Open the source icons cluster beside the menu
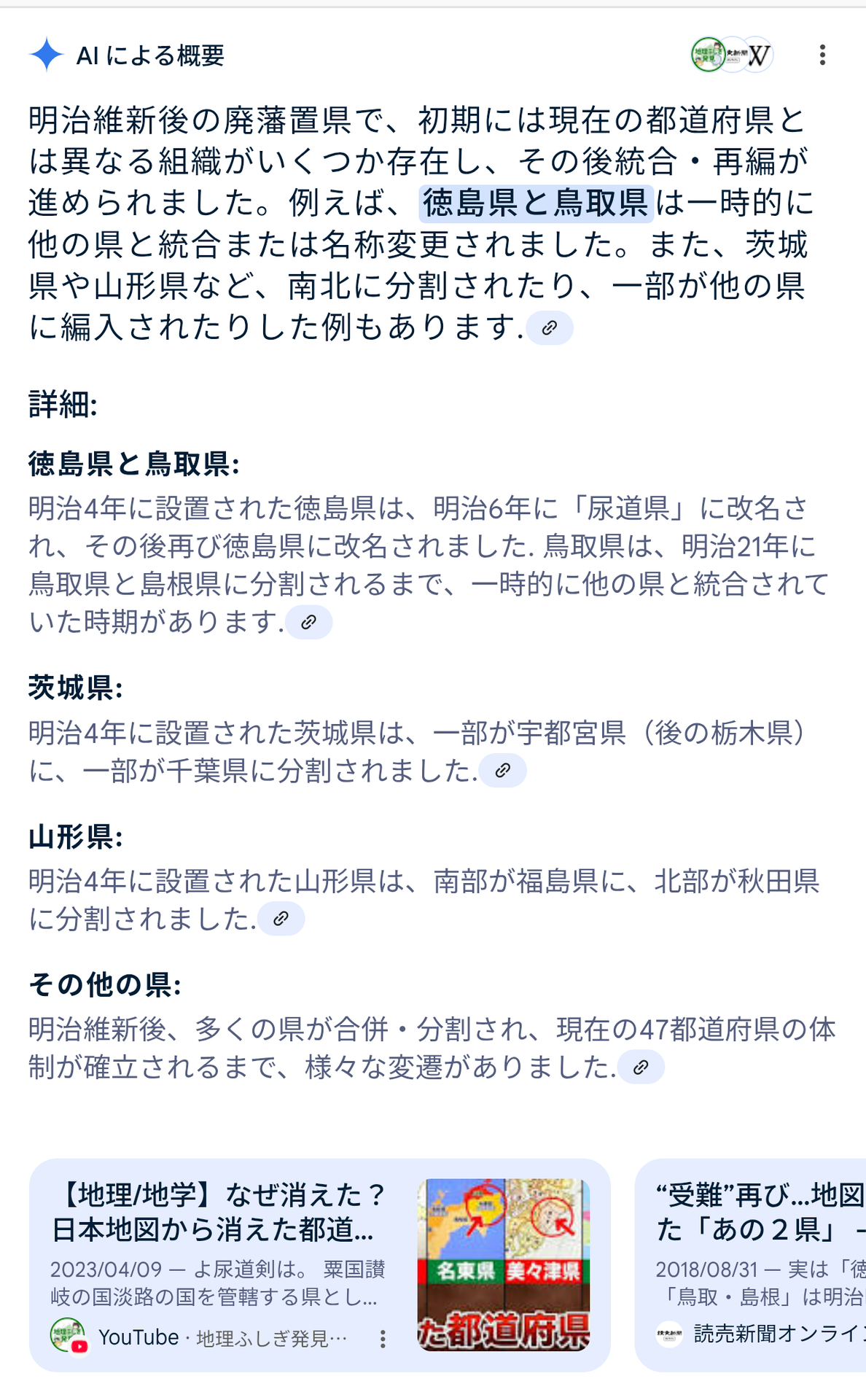Image resolution: width=866 pixels, height=1400 pixels. 732,55
